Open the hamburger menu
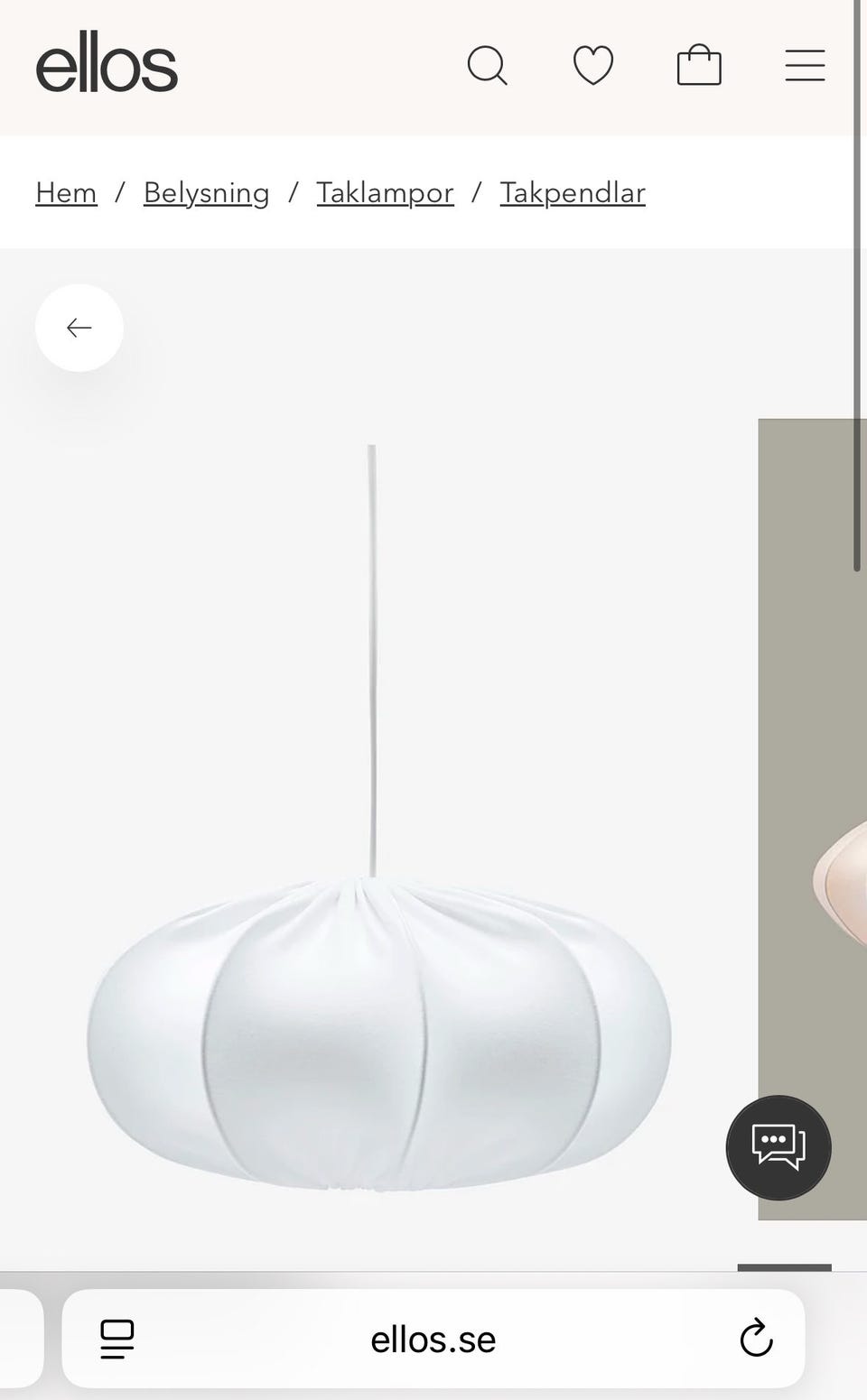This screenshot has width=867, height=1400. 805,66
